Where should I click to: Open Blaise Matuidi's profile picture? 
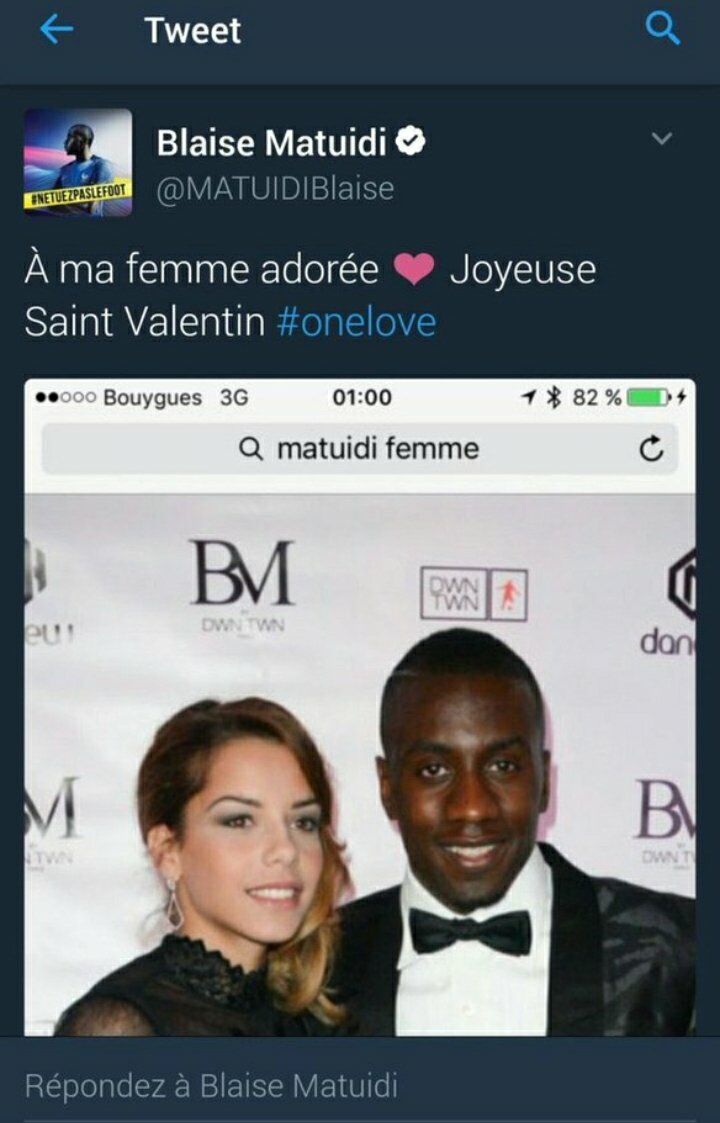[78, 163]
